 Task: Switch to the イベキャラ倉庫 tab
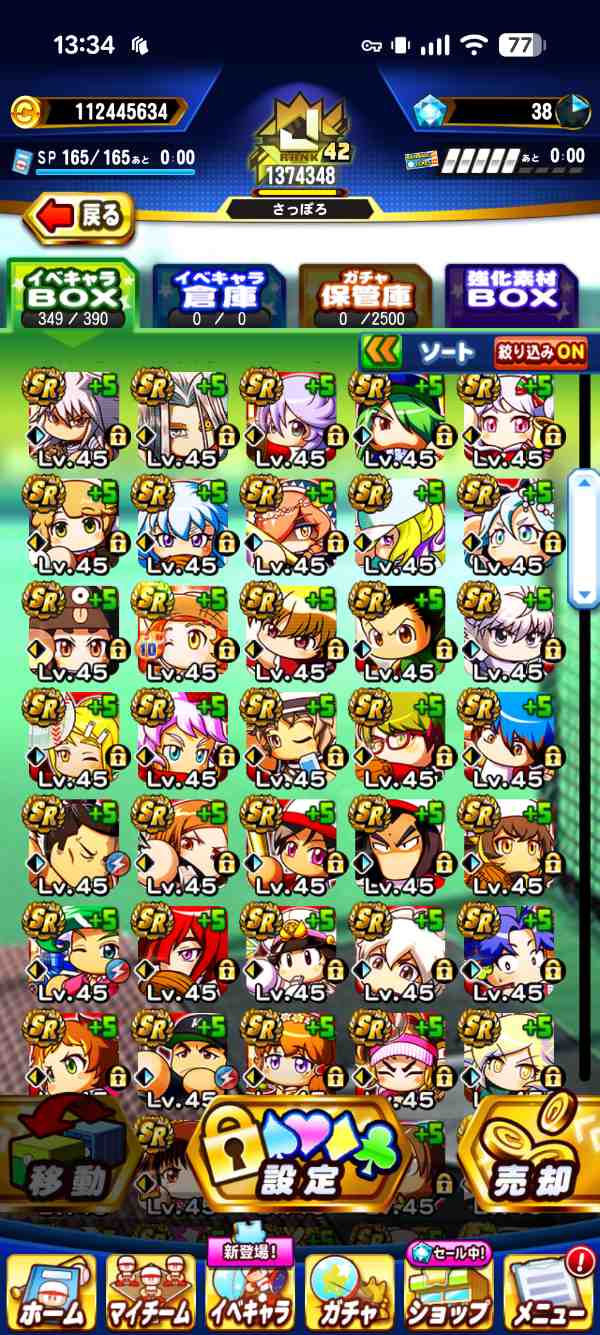(x=218, y=293)
